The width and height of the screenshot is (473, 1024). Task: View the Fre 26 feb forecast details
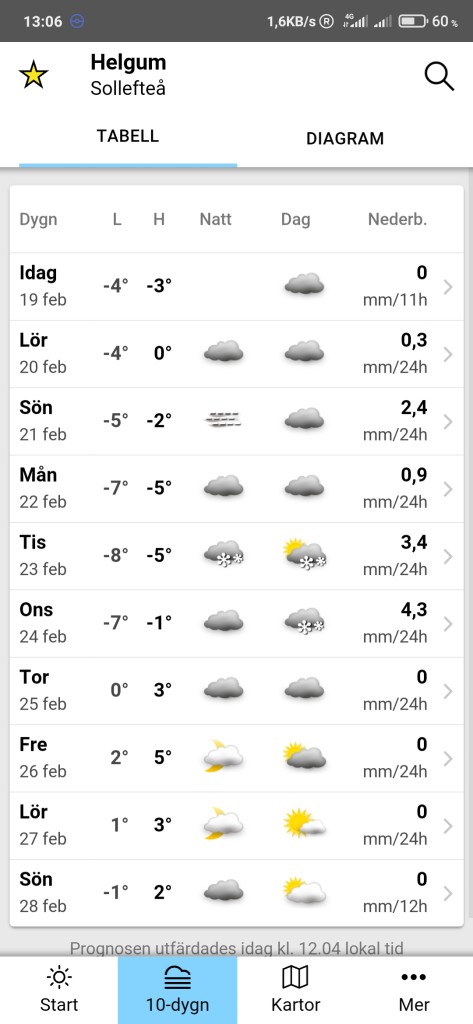[236, 758]
